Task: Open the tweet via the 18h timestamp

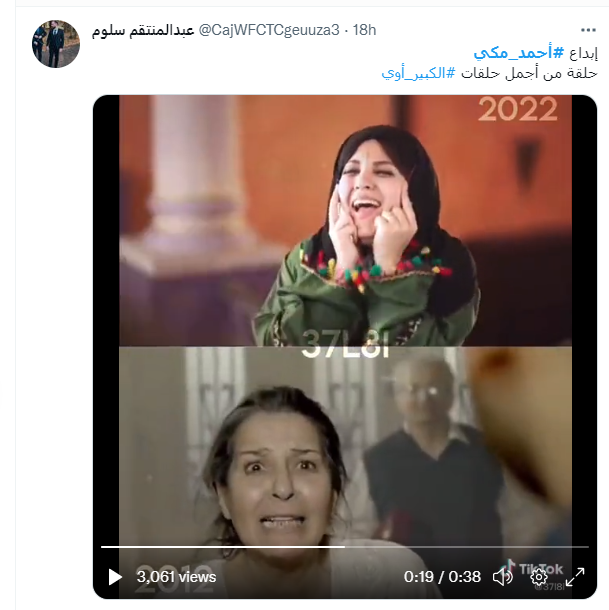Action: point(365,30)
